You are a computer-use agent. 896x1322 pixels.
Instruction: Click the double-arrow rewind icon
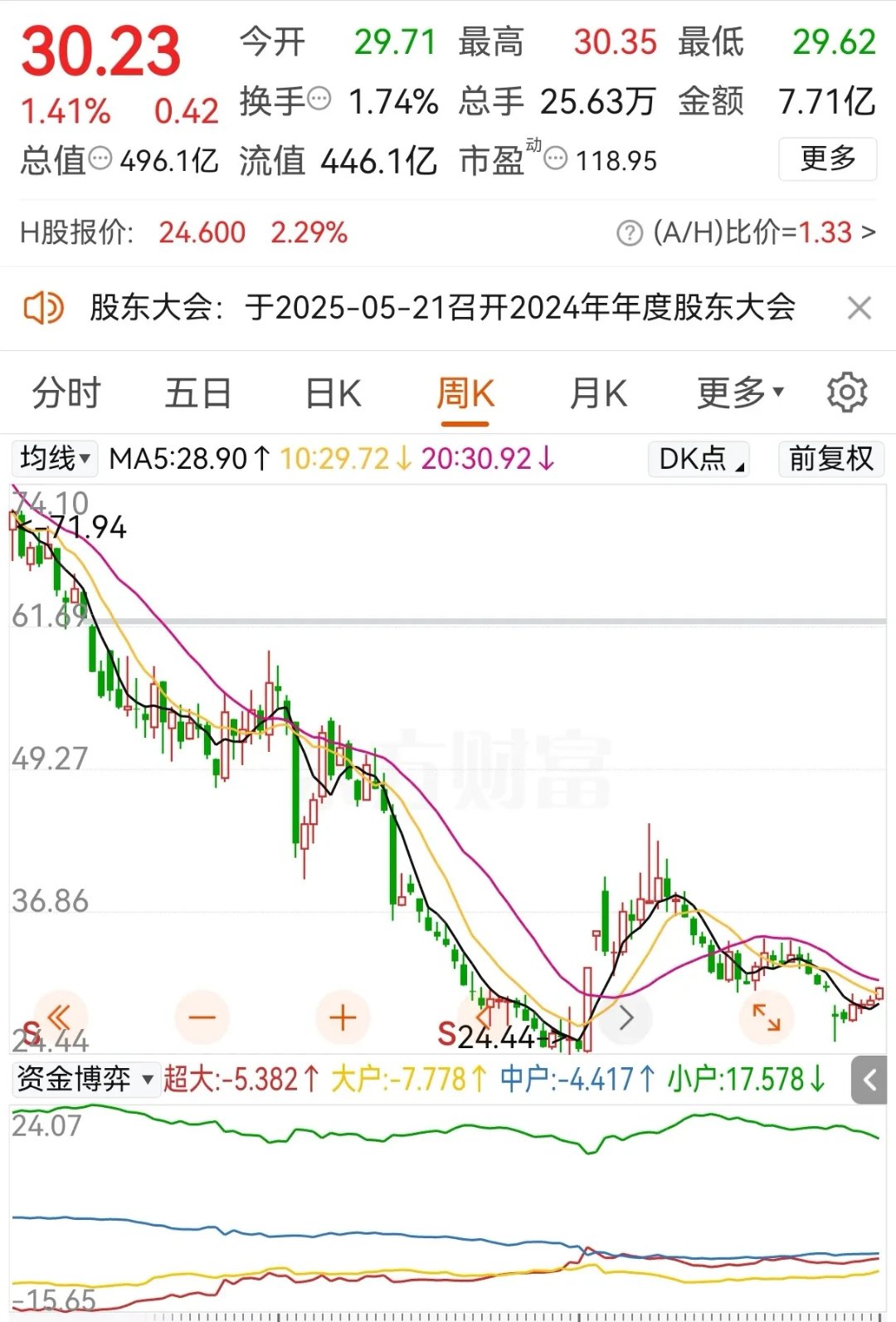(60, 1017)
